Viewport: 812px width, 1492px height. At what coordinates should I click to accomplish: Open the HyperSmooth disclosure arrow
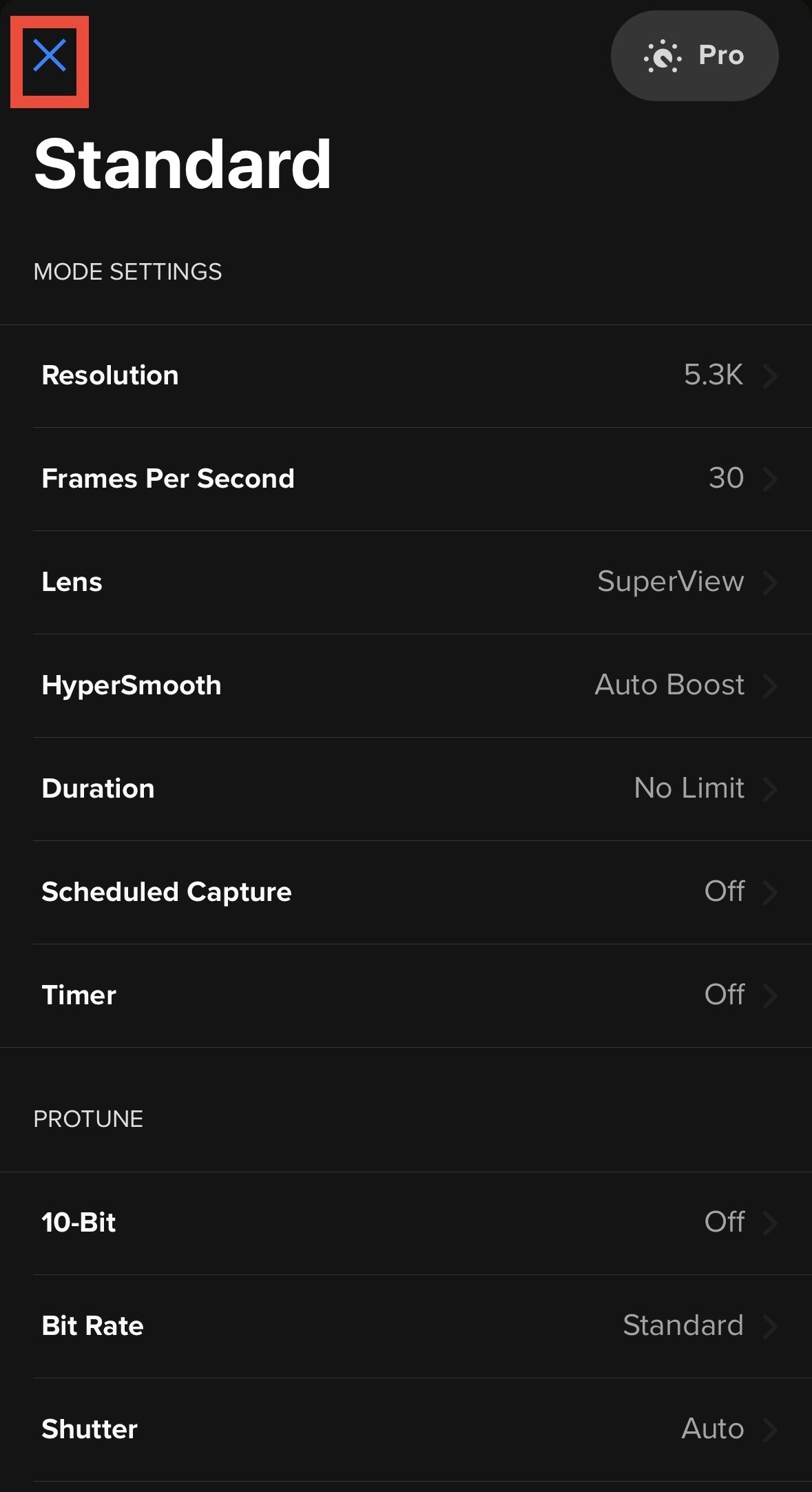769,685
